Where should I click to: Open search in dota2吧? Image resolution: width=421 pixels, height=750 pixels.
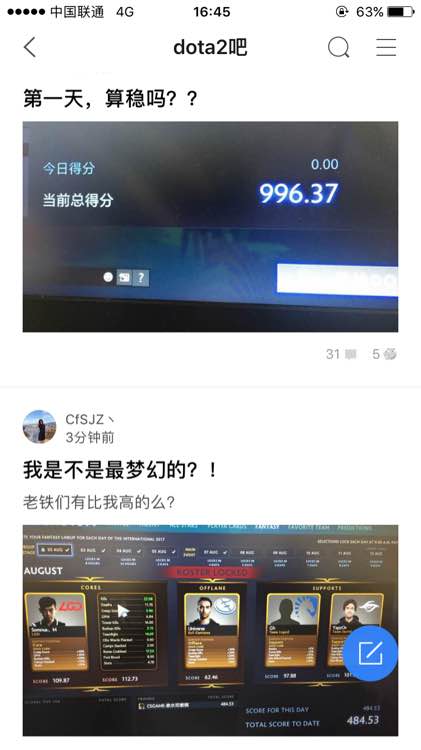point(338,47)
